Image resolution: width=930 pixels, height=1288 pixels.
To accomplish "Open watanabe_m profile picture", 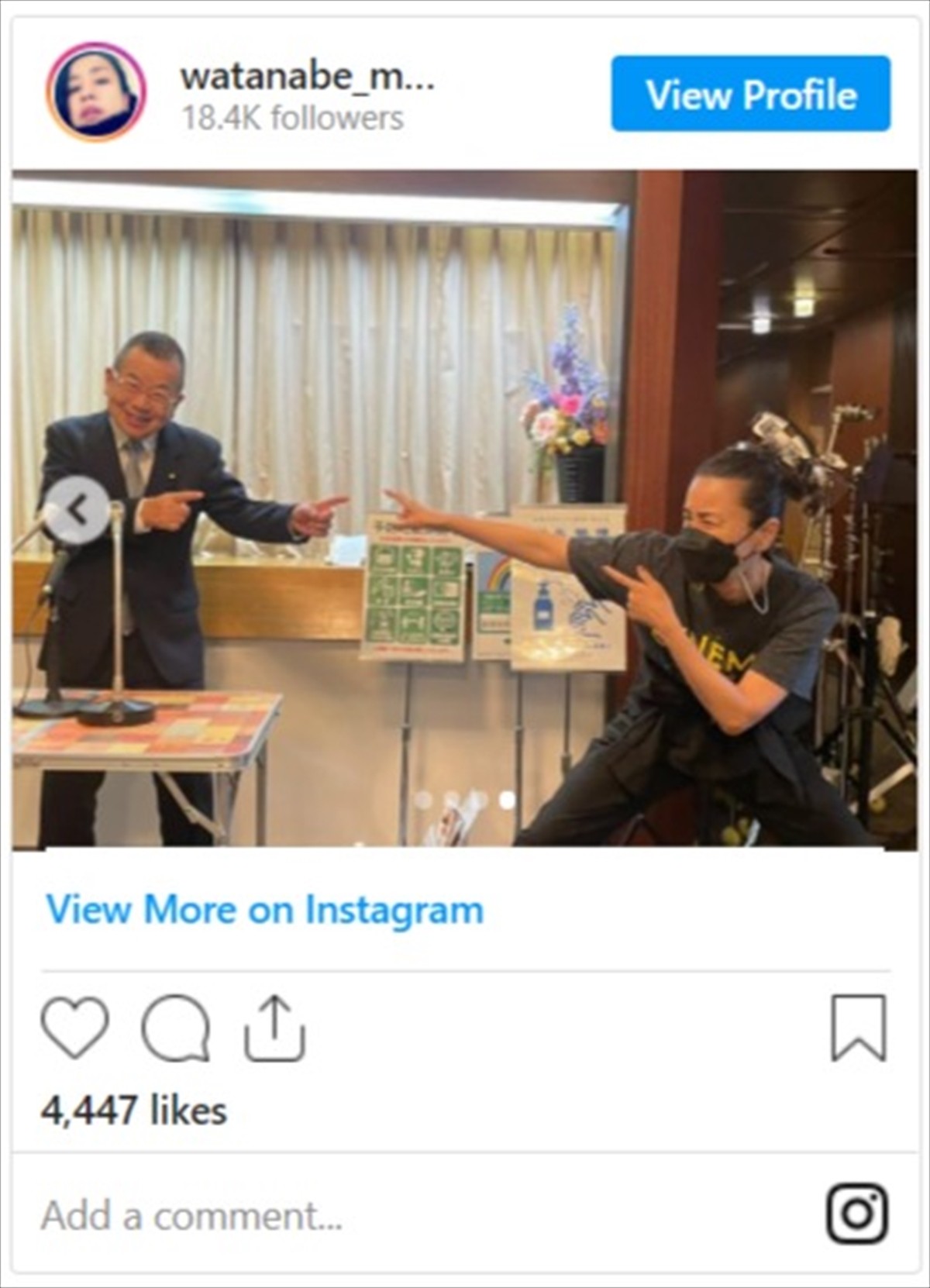I will point(96,92).
